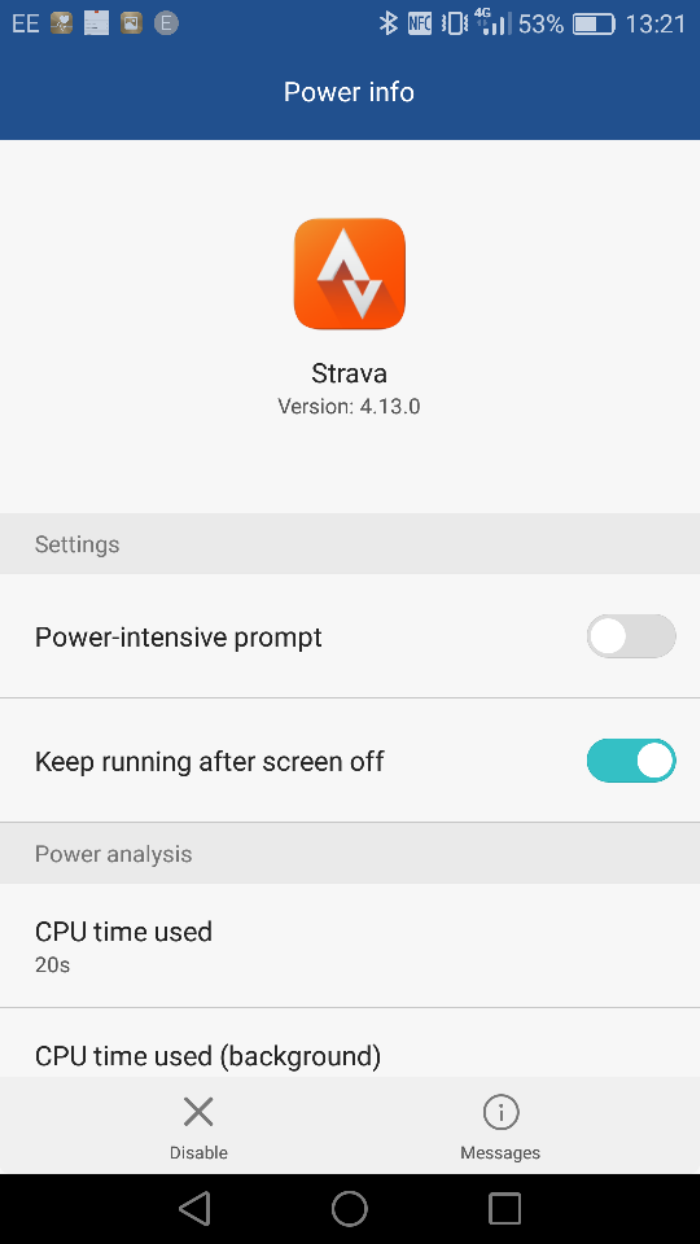Go back using the system back button
This screenshot has width=700, height=1244.
pos(195,1208)
